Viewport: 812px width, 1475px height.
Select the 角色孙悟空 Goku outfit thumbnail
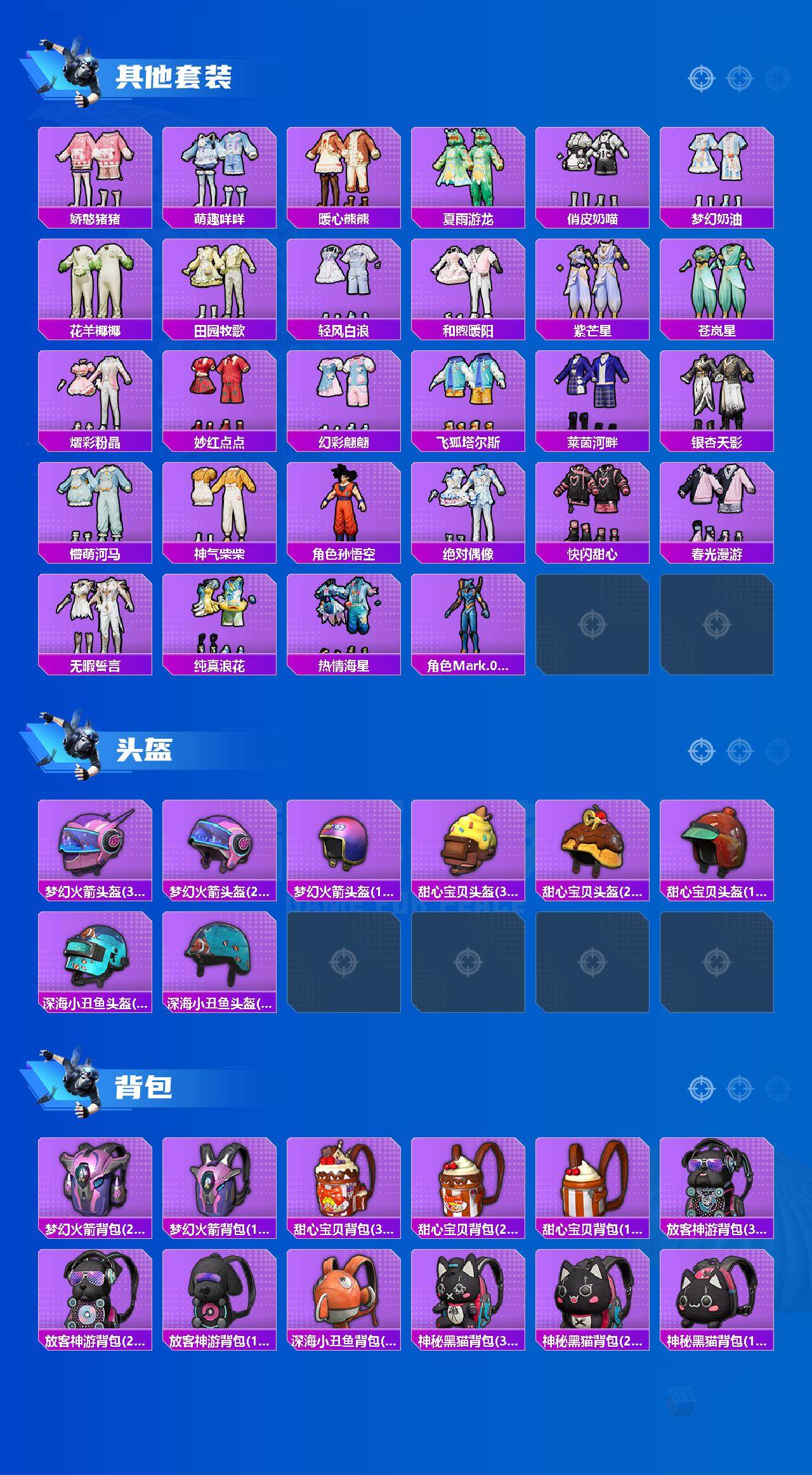point(344,501)
